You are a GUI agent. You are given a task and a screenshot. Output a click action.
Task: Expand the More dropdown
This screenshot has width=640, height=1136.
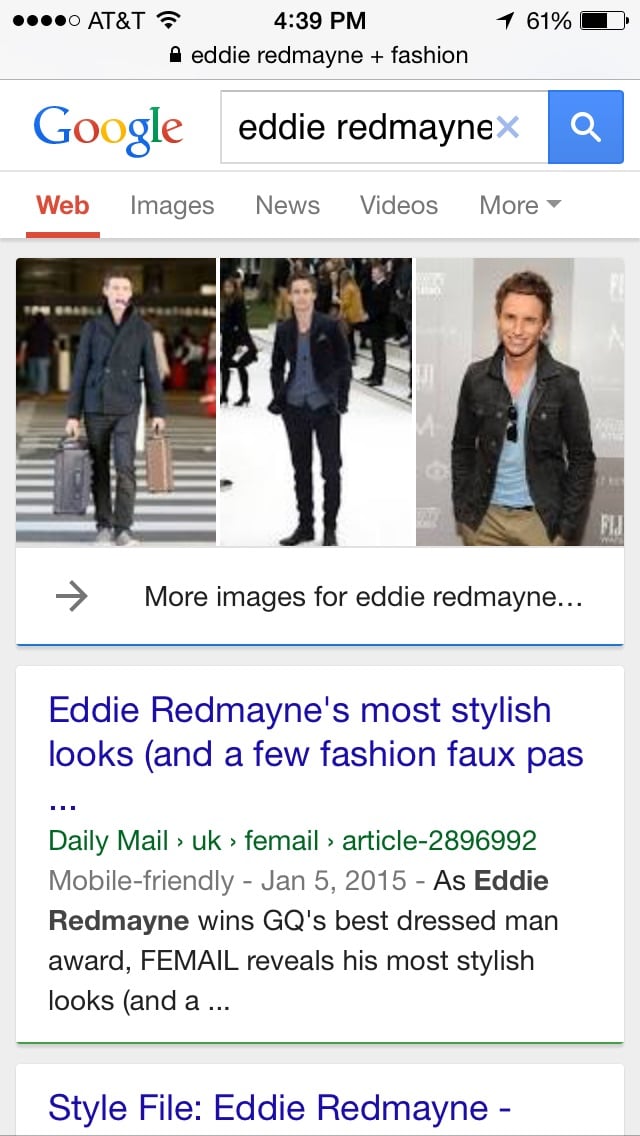[x=520, y=206]
